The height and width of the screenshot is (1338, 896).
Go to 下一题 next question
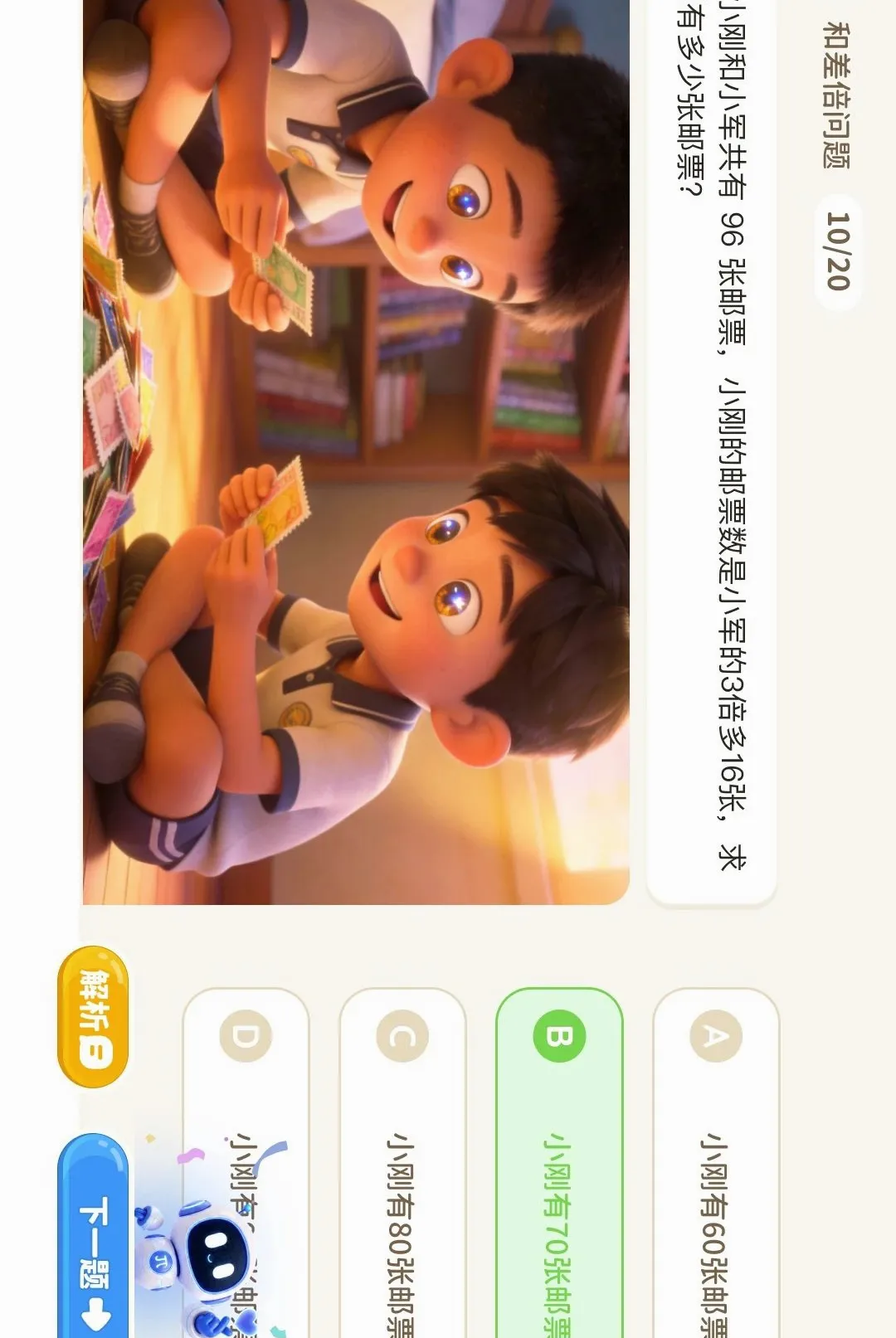93,1236
